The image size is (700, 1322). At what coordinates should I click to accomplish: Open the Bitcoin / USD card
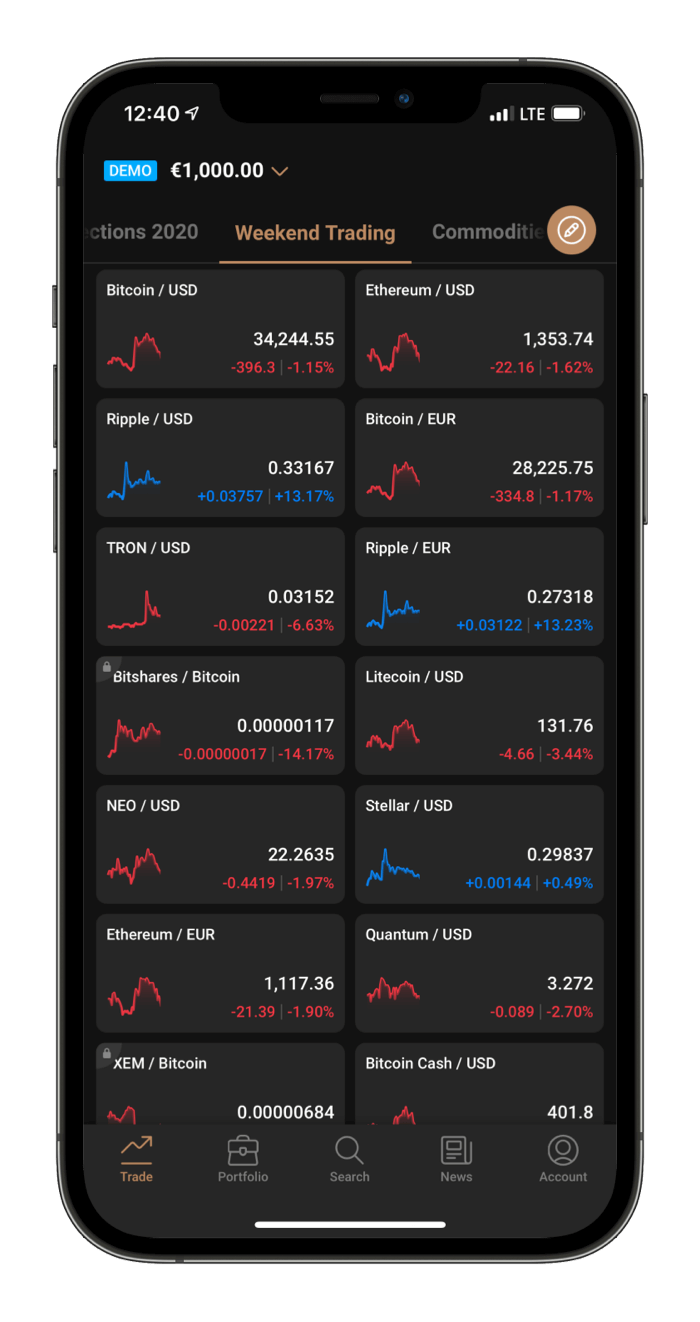220,329
